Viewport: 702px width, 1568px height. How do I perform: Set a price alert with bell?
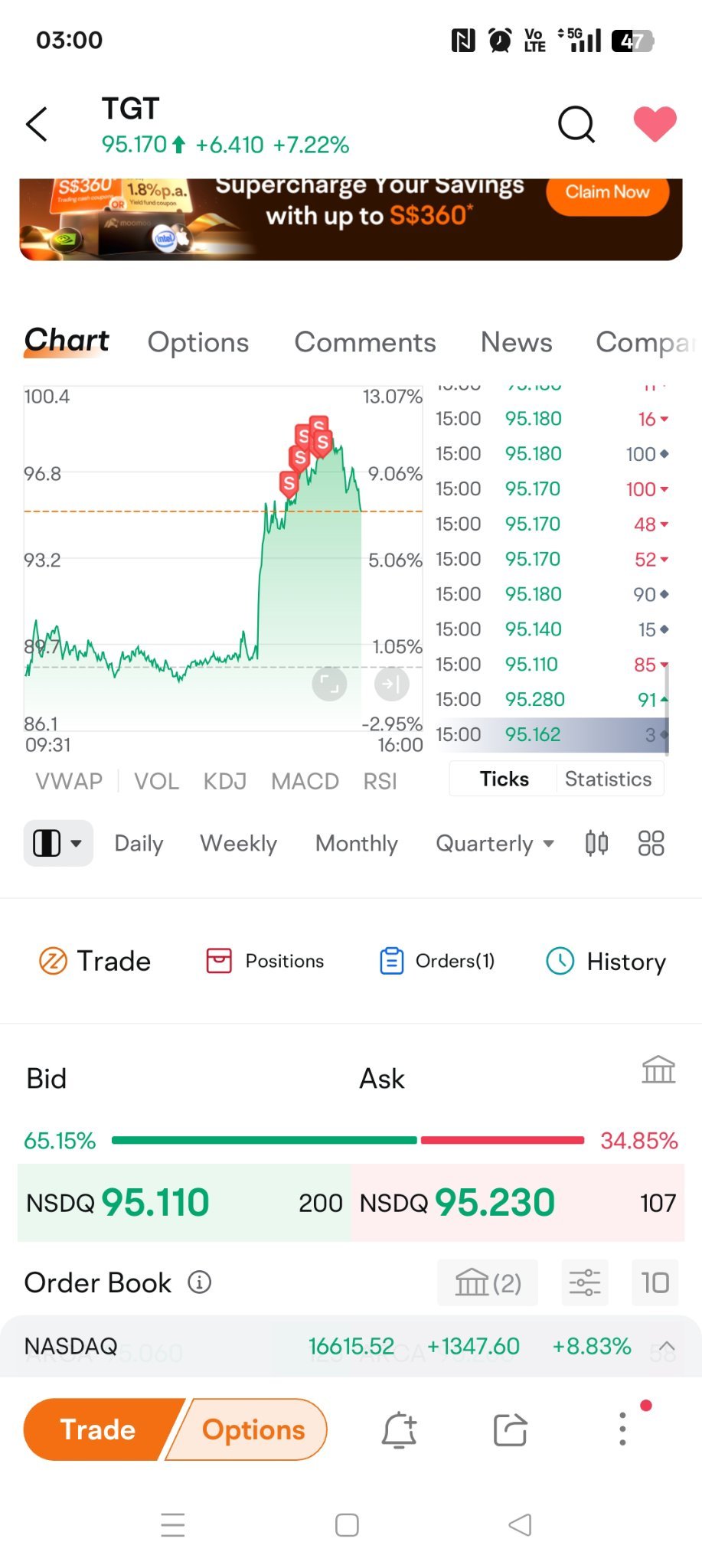399,1429
